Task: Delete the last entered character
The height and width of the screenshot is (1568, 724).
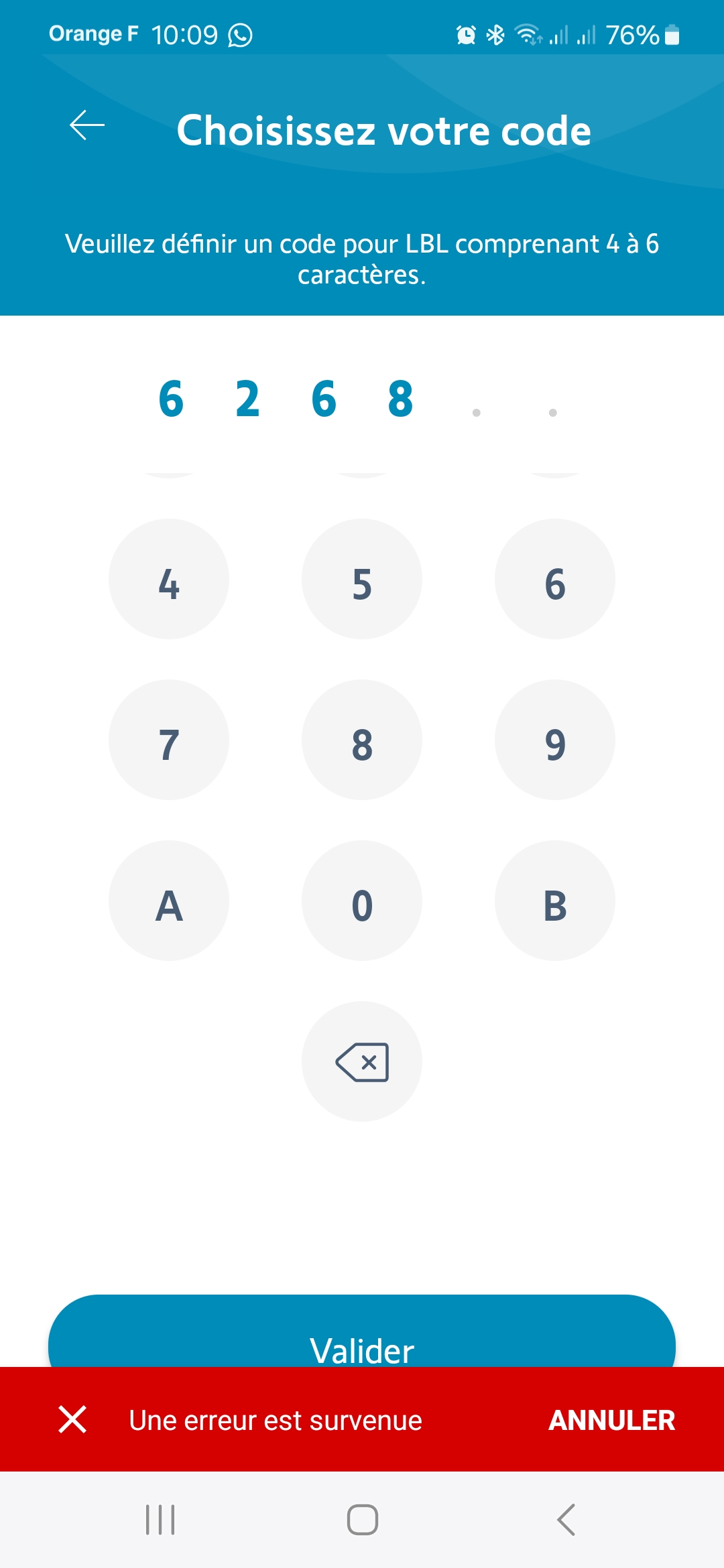Action: tap(362, 1062)
